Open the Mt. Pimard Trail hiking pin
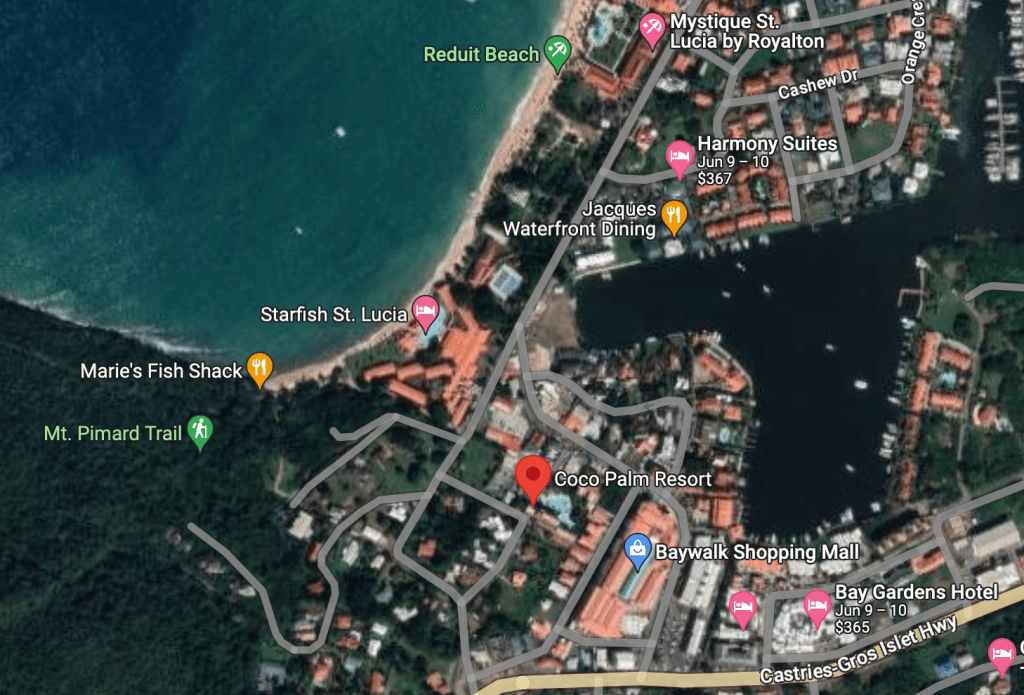This screenshot has height=695, width=1024. [201, 431]
